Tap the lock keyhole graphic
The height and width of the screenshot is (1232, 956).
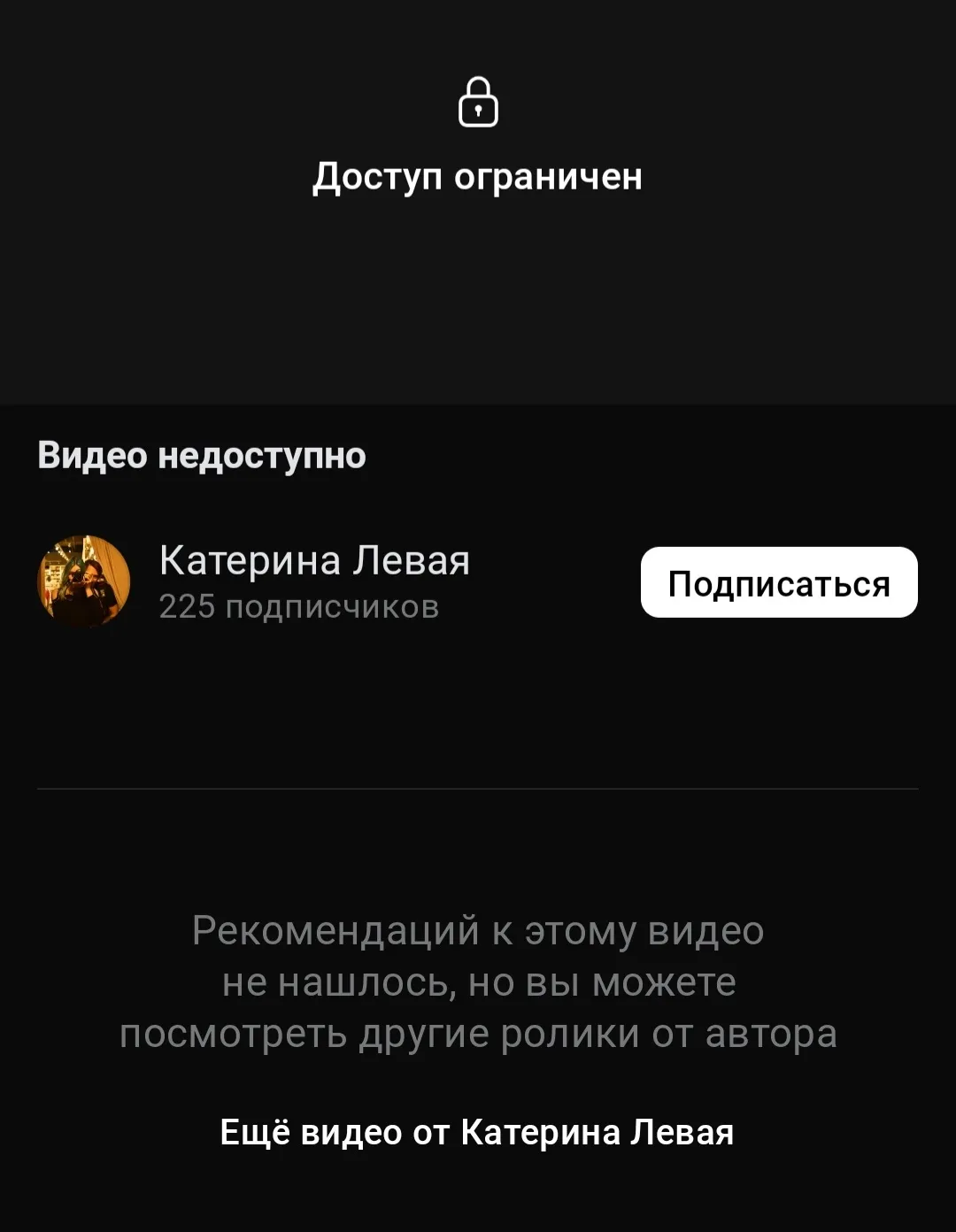point(478,108)
